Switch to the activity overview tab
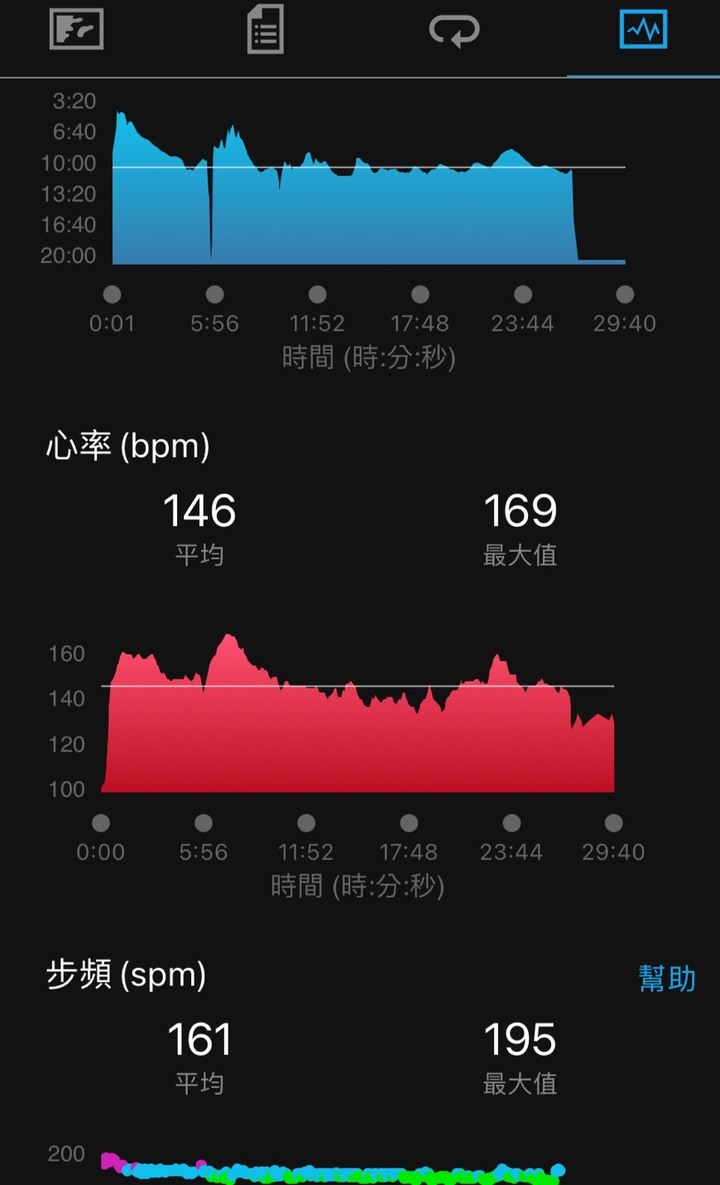Image resolution: width=720 pixels, height=1185 pixels. [77, 30]
